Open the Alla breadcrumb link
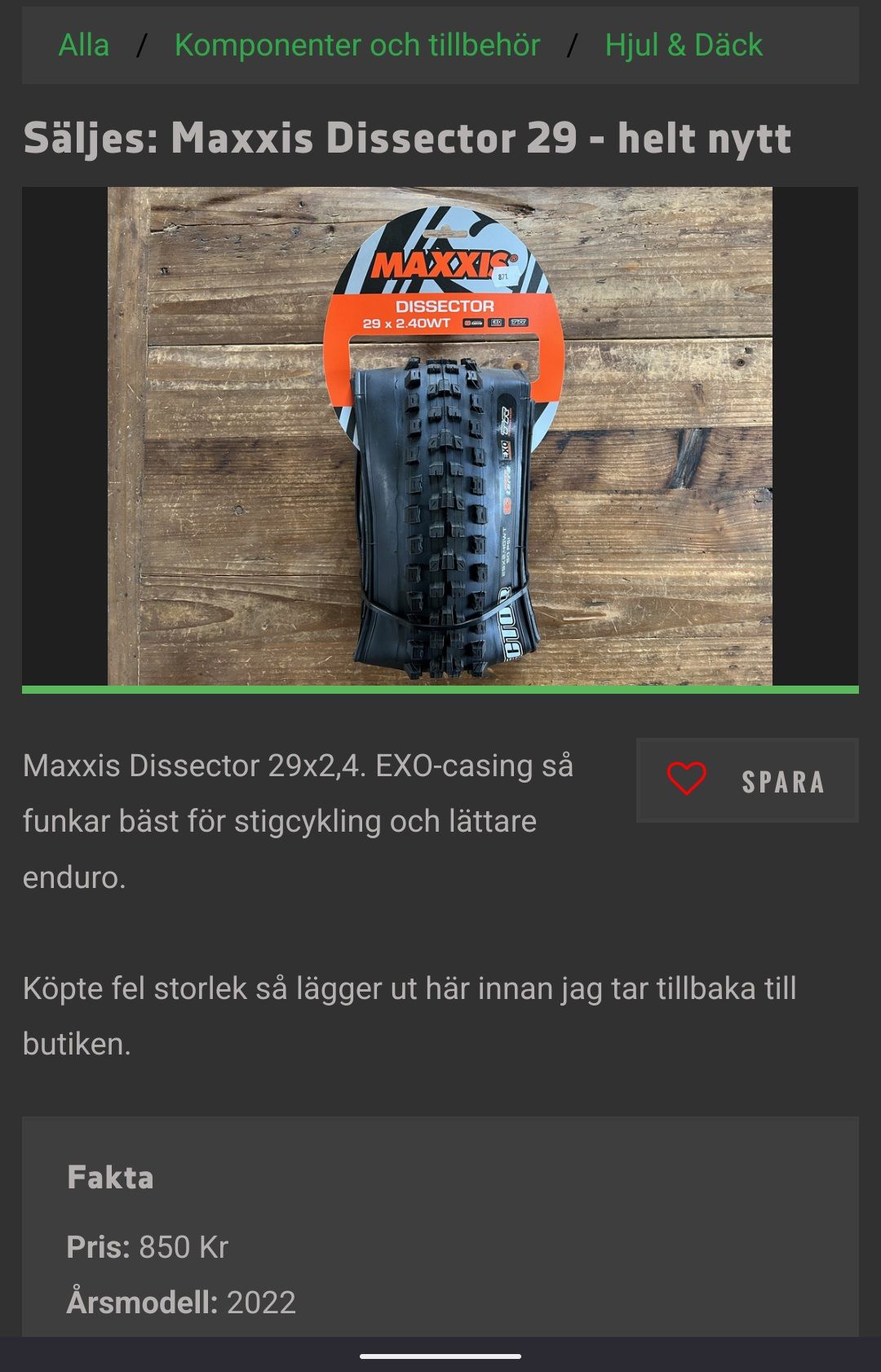This screenshot has width=881, height=1372. pyautogui.click(x=83, y=45)
